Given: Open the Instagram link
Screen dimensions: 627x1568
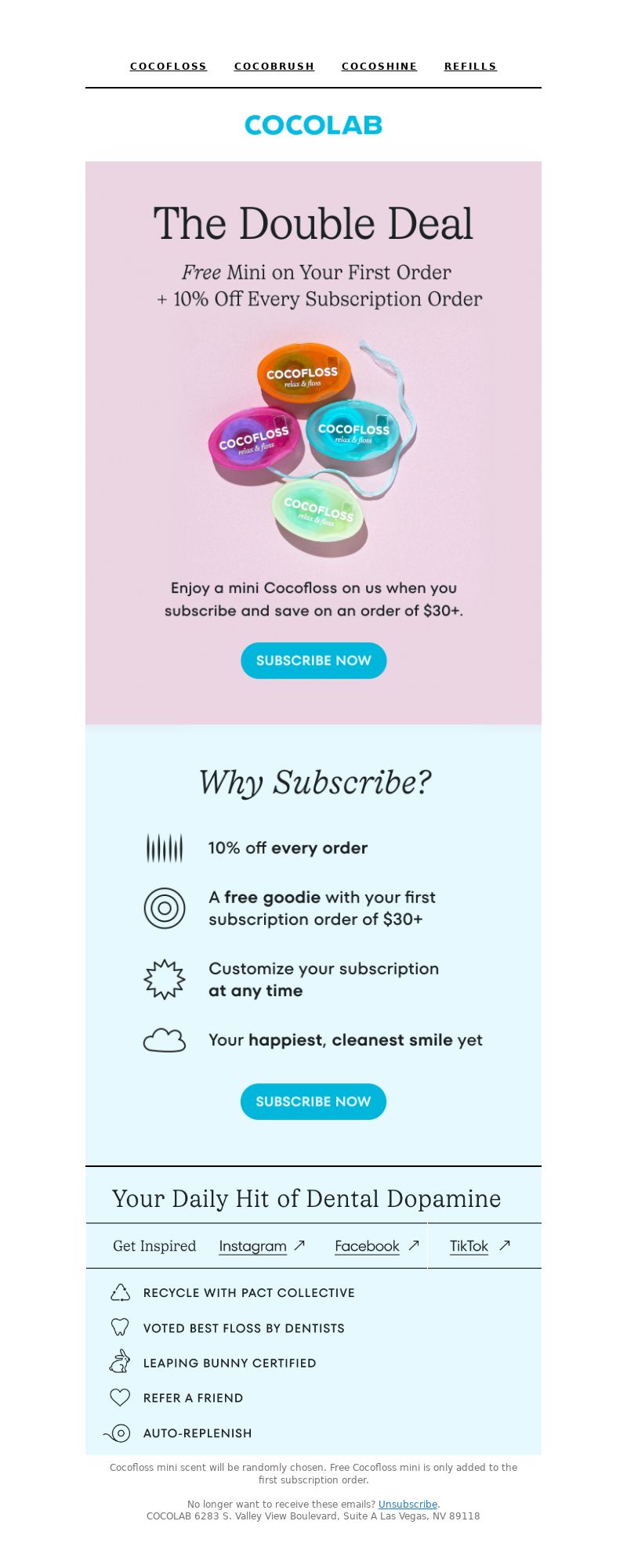Looking at the screenshot, I should point(252,1246).
